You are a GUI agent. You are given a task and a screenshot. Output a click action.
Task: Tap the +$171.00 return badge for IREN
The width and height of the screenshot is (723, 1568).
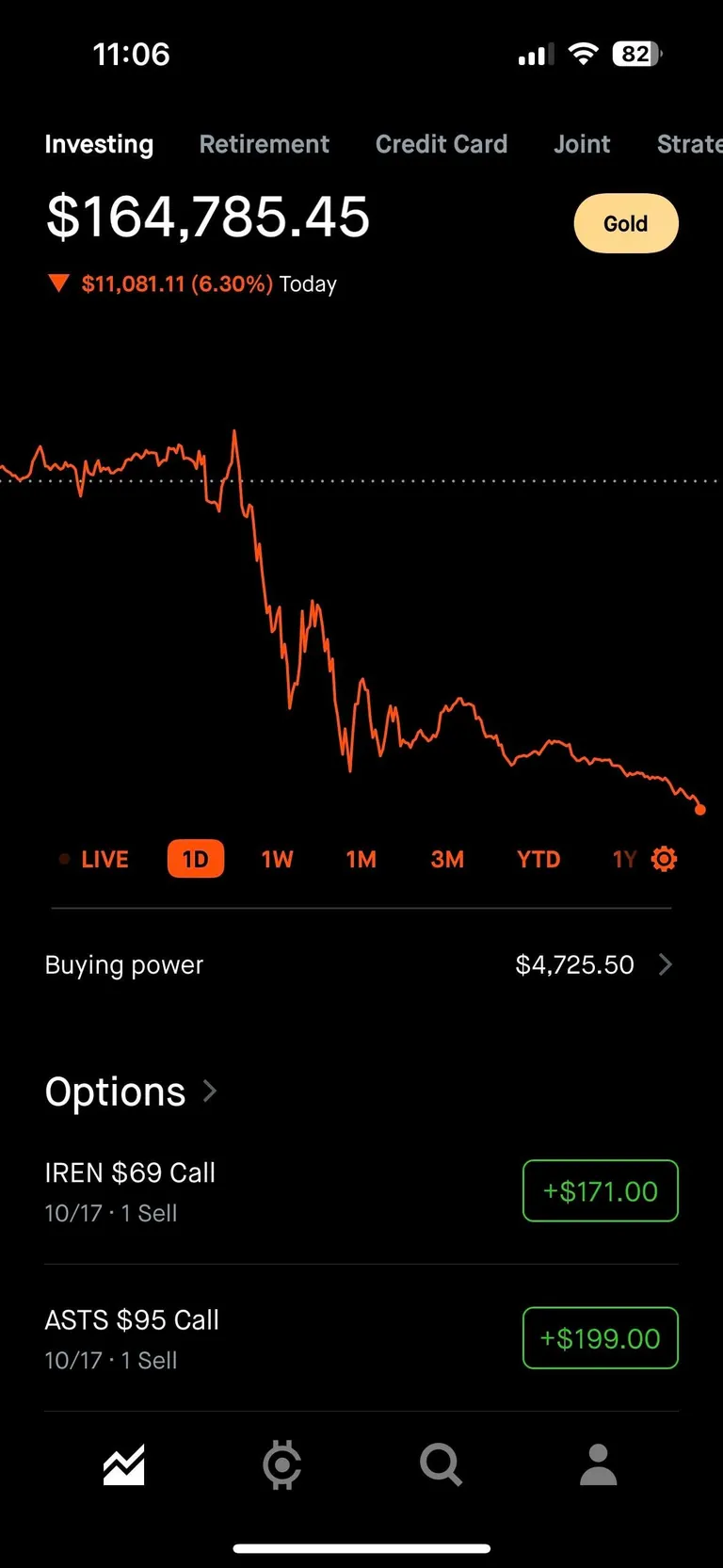pyautogui.click(x=600, y=1190)
